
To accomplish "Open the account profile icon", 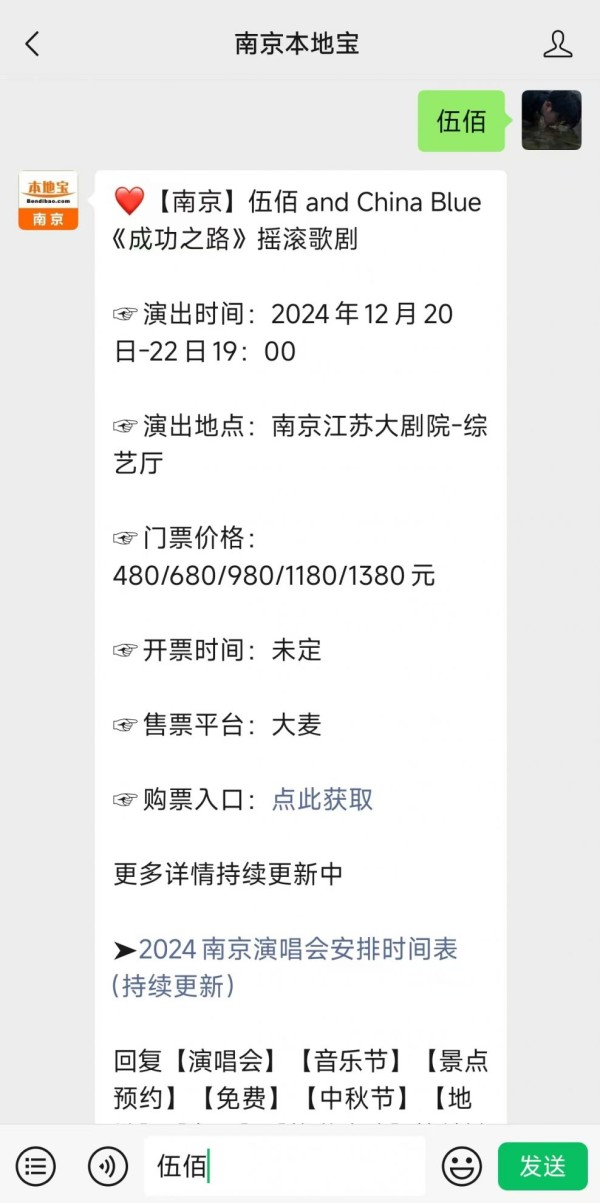I will click(x=557, y=44).
